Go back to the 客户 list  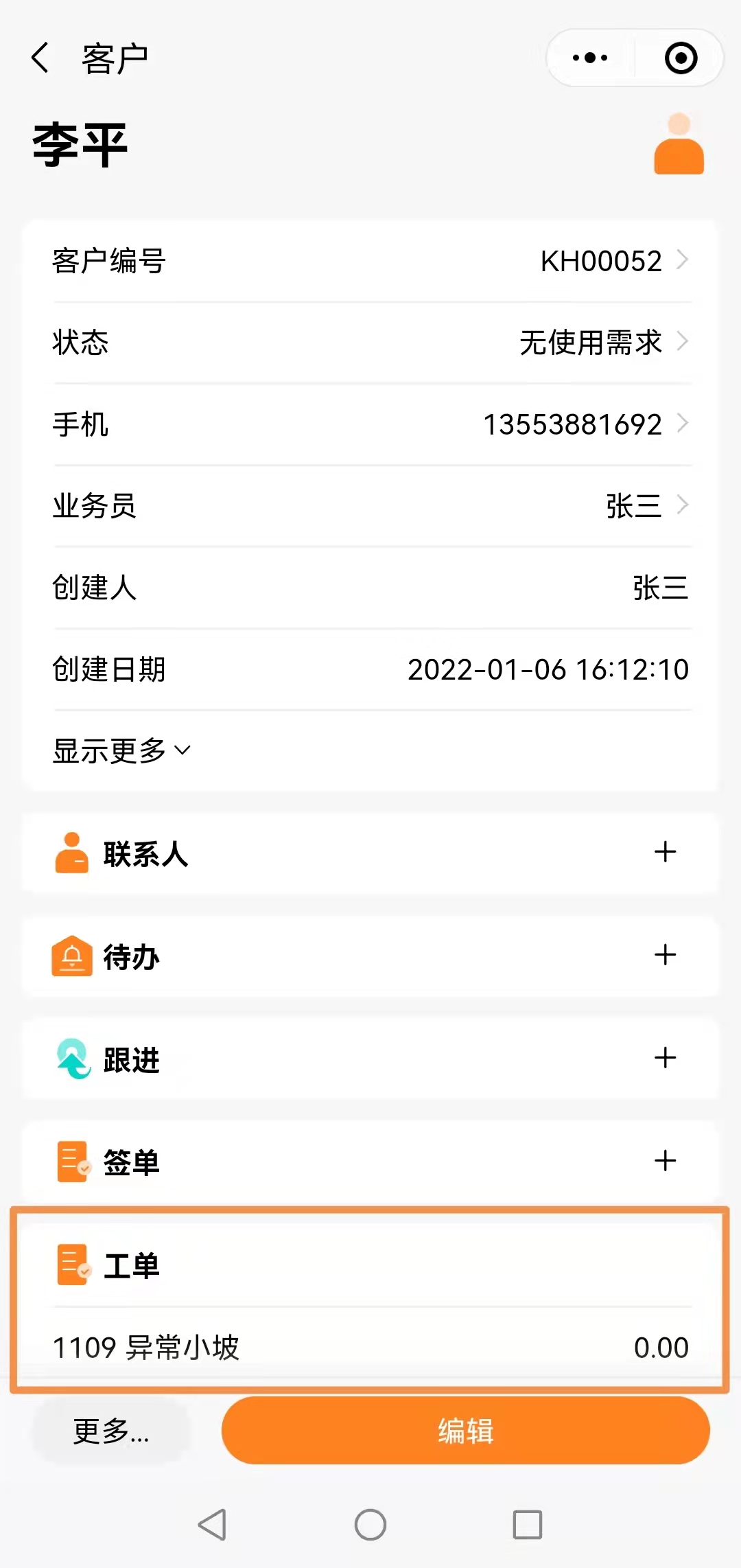[x=41, y=58]
